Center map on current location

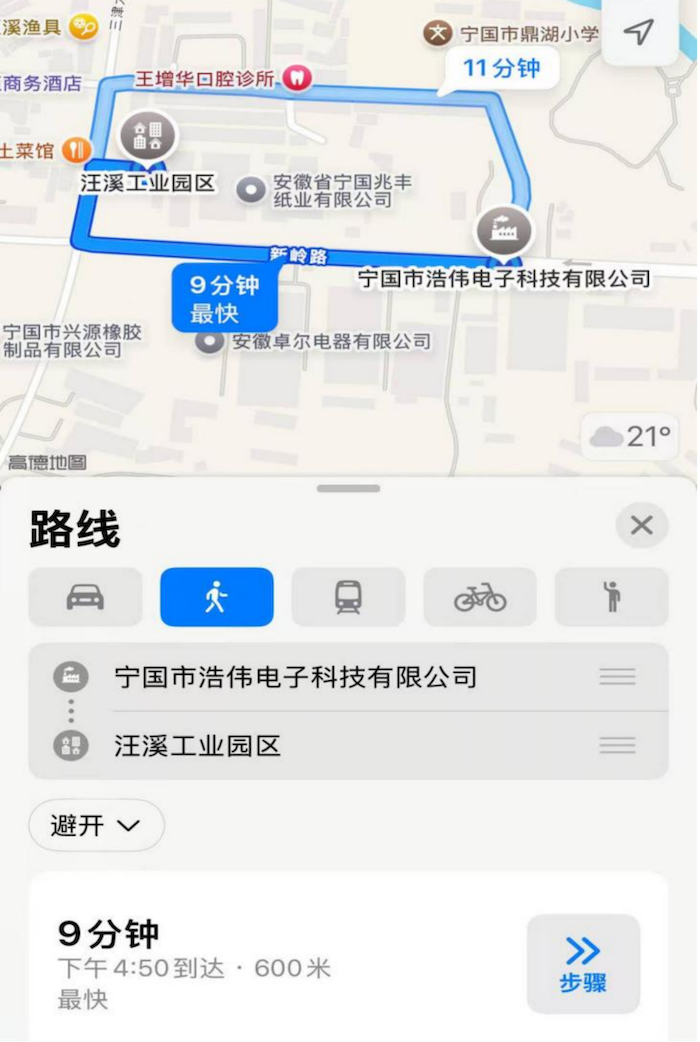tap(639, 32)
